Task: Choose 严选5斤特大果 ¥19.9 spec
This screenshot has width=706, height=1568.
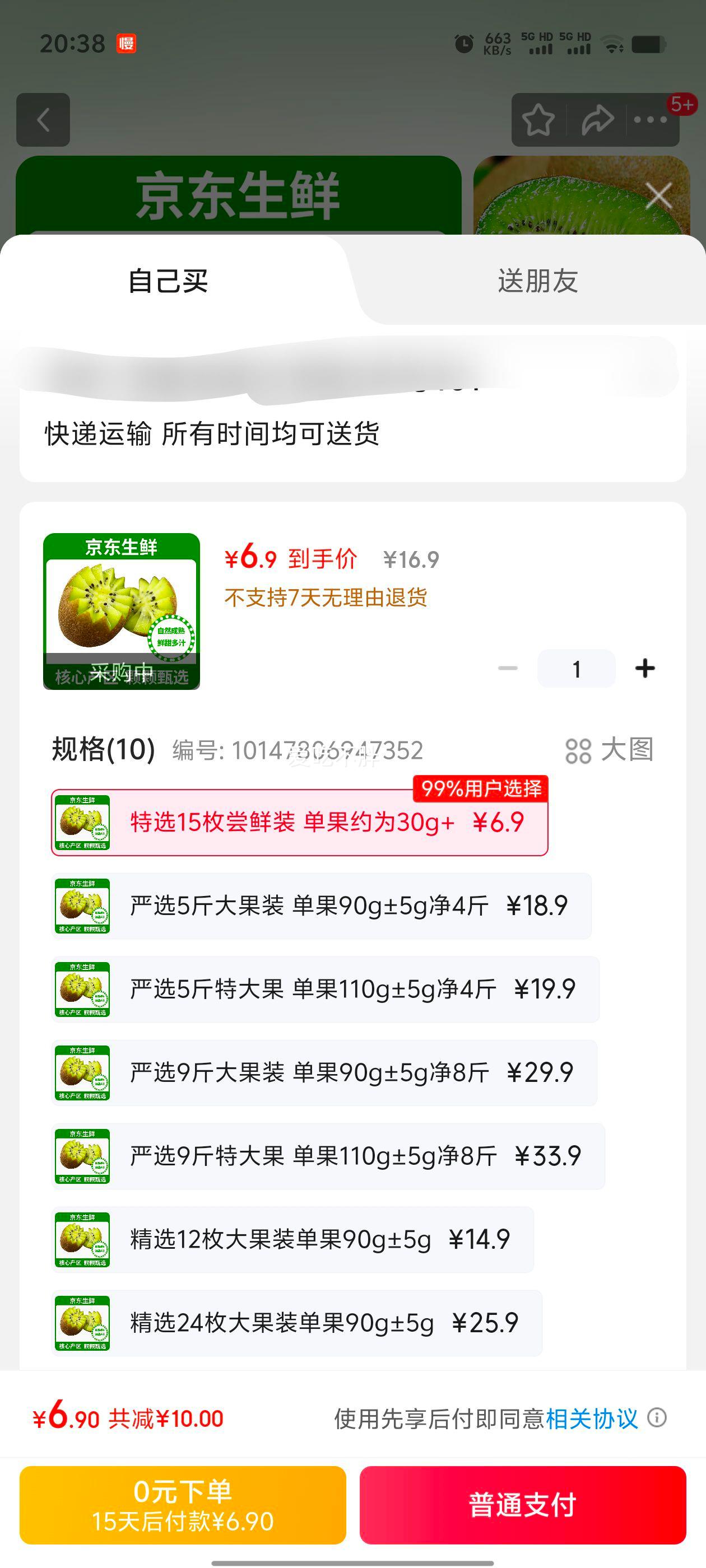Action: point(326,989)
